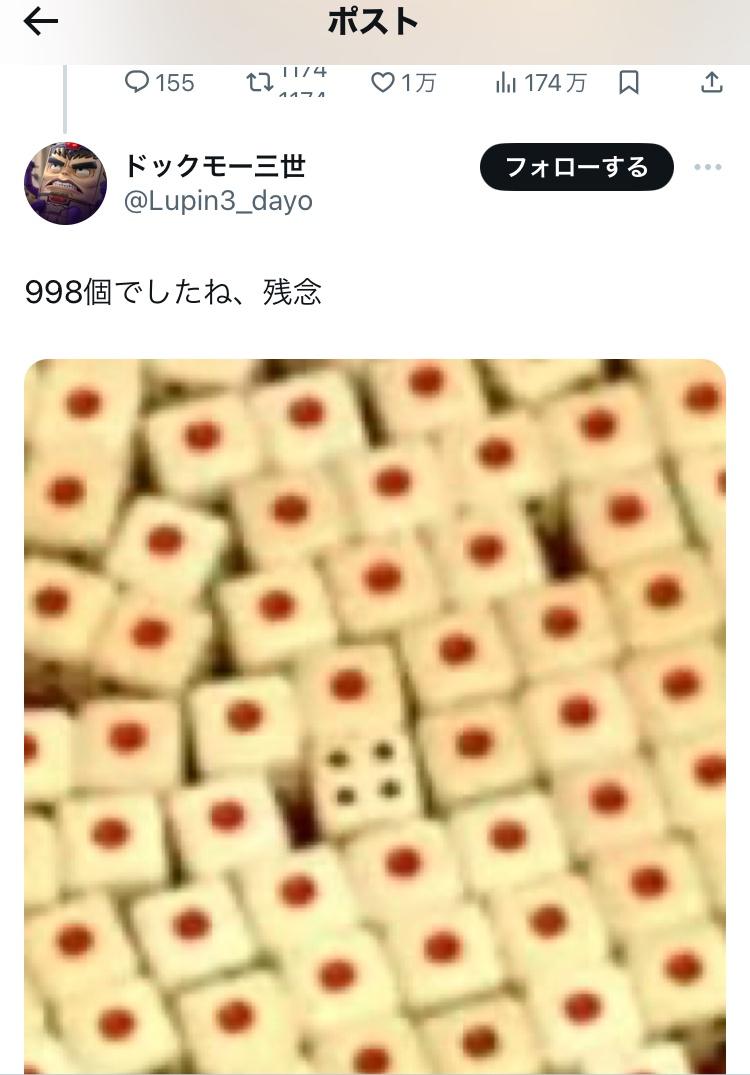Go back using the arrow

point(40,22)
